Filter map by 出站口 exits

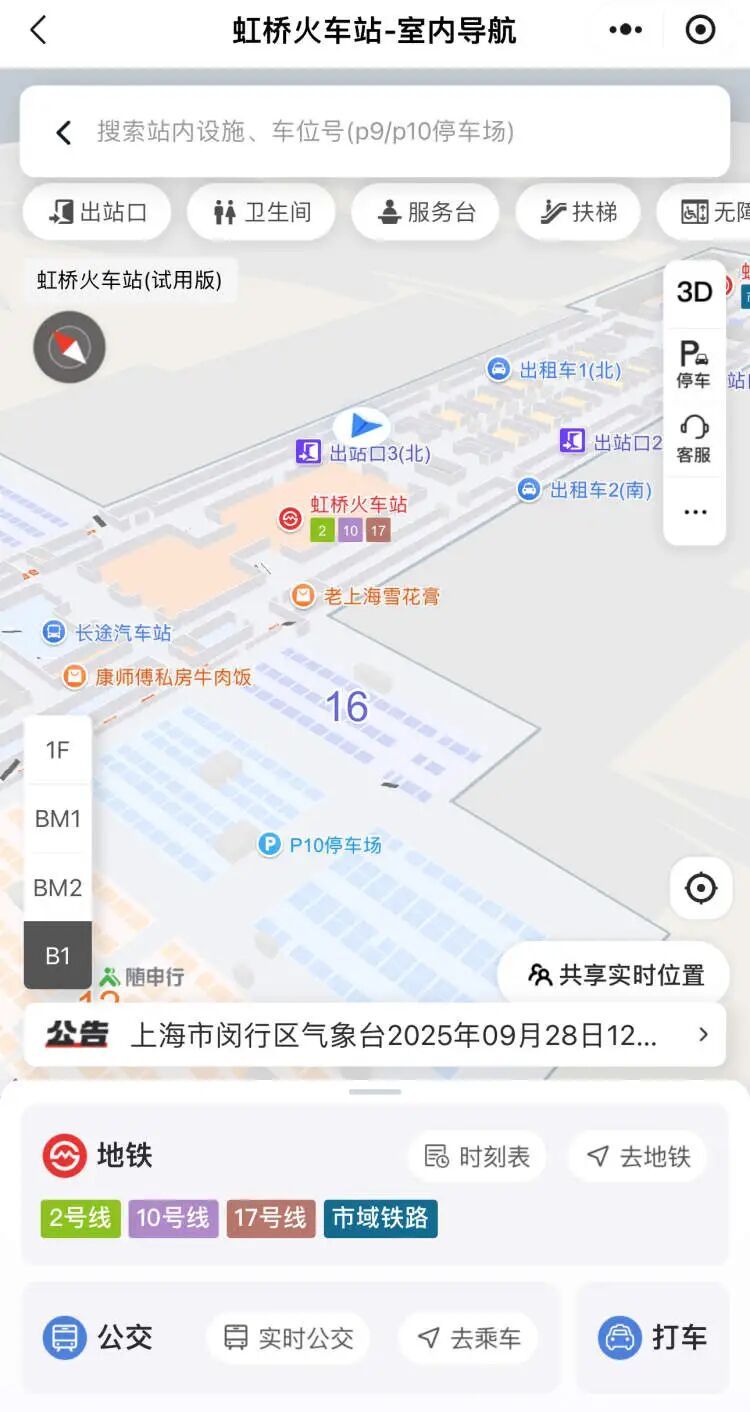coord(98,212)
